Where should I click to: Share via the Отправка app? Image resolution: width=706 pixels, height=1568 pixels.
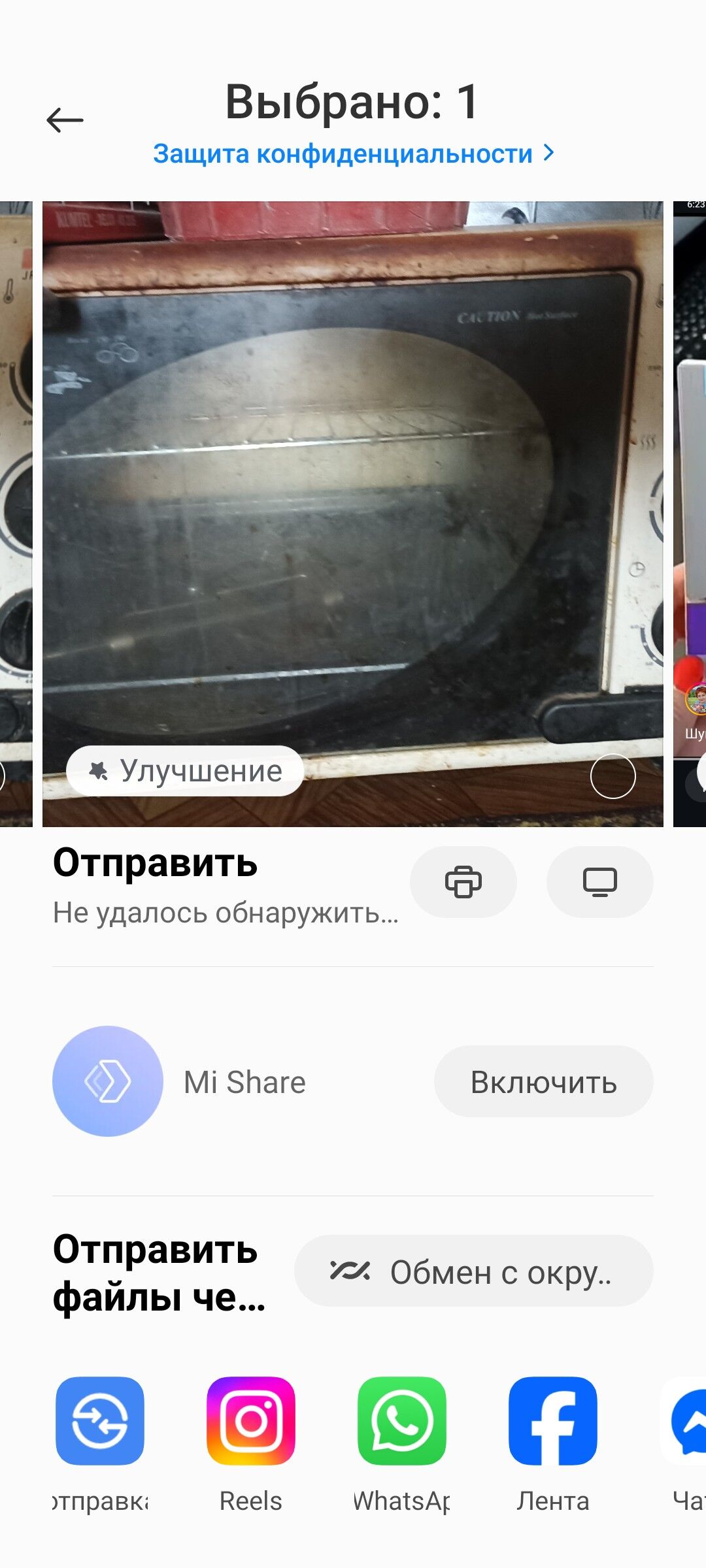100,1422
